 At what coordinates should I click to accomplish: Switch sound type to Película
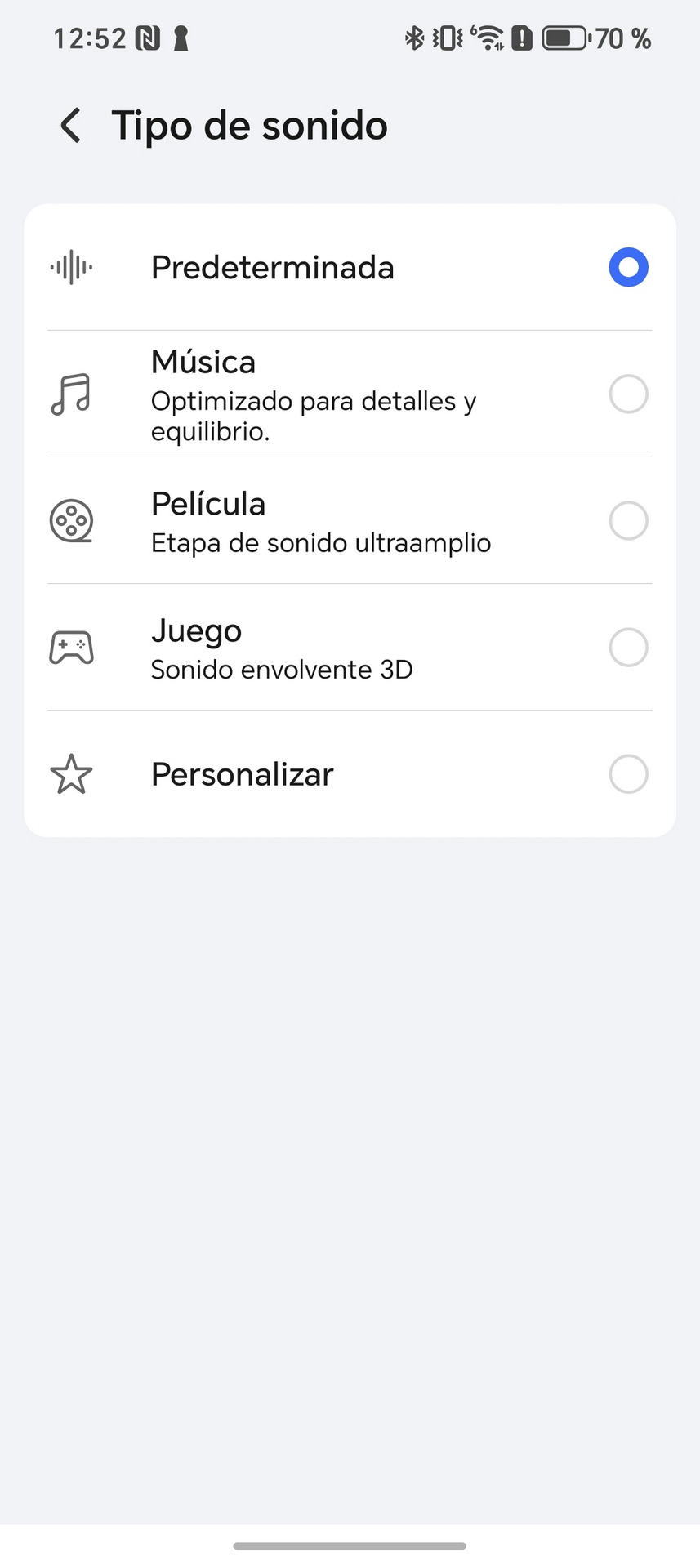click(x=350, y=520)
